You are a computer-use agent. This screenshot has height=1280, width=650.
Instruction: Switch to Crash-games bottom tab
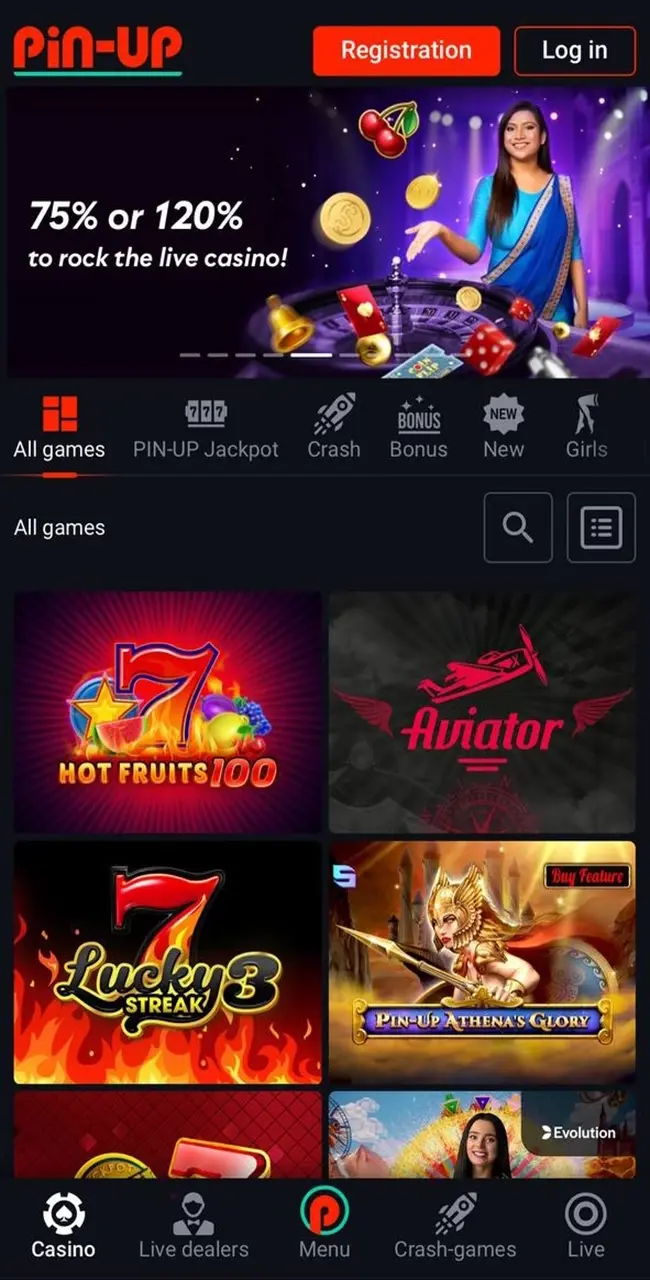(x=455, y=1228)
